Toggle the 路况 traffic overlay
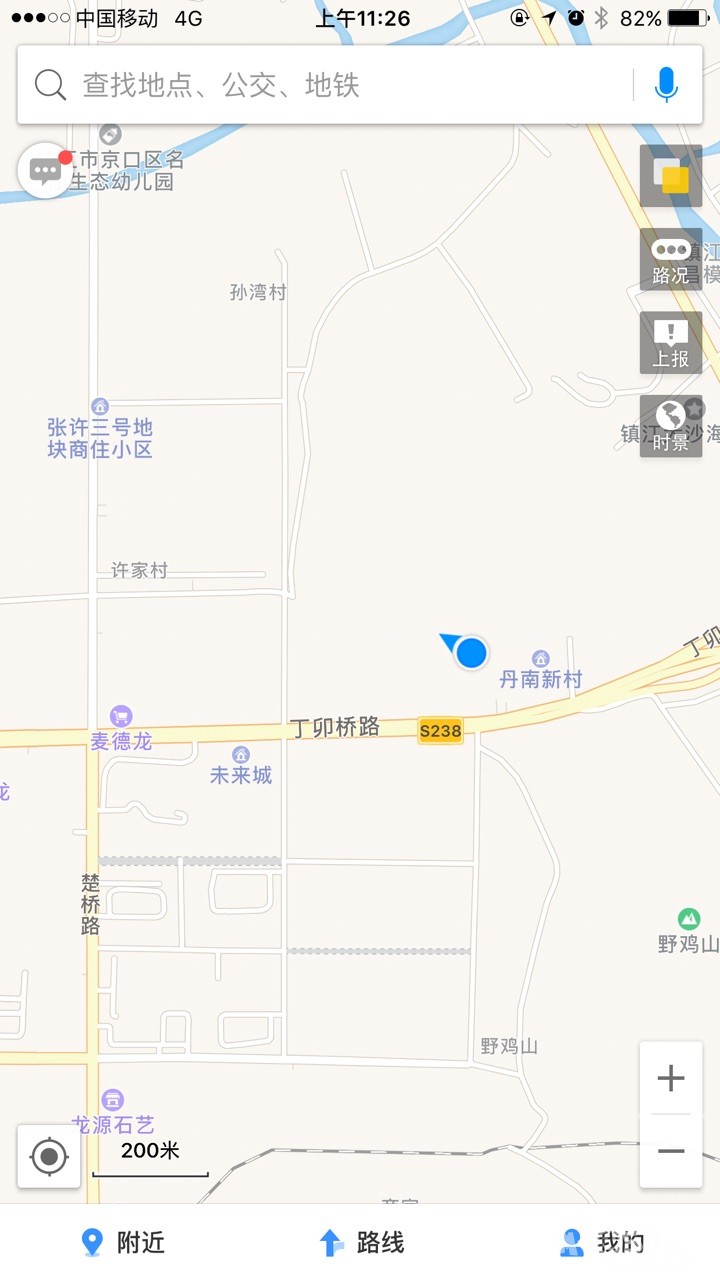The image size is (720, 1280). 671,260
